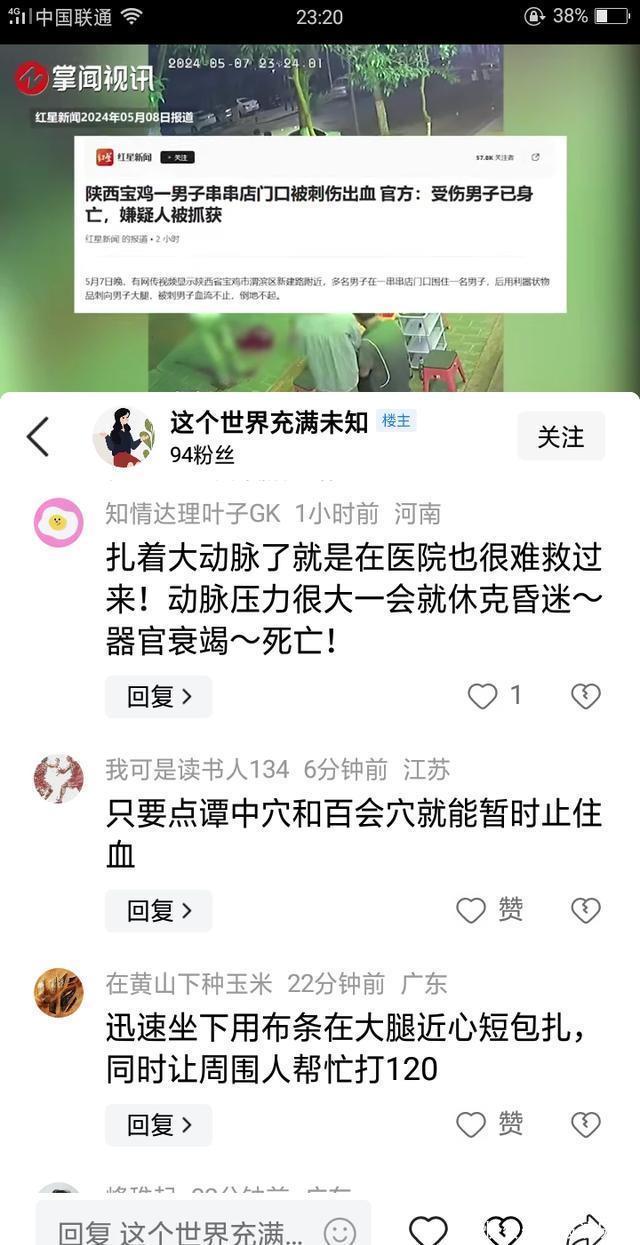View the video at the top
This screenshot has width=640, height=1245.
tap(320, 218)
